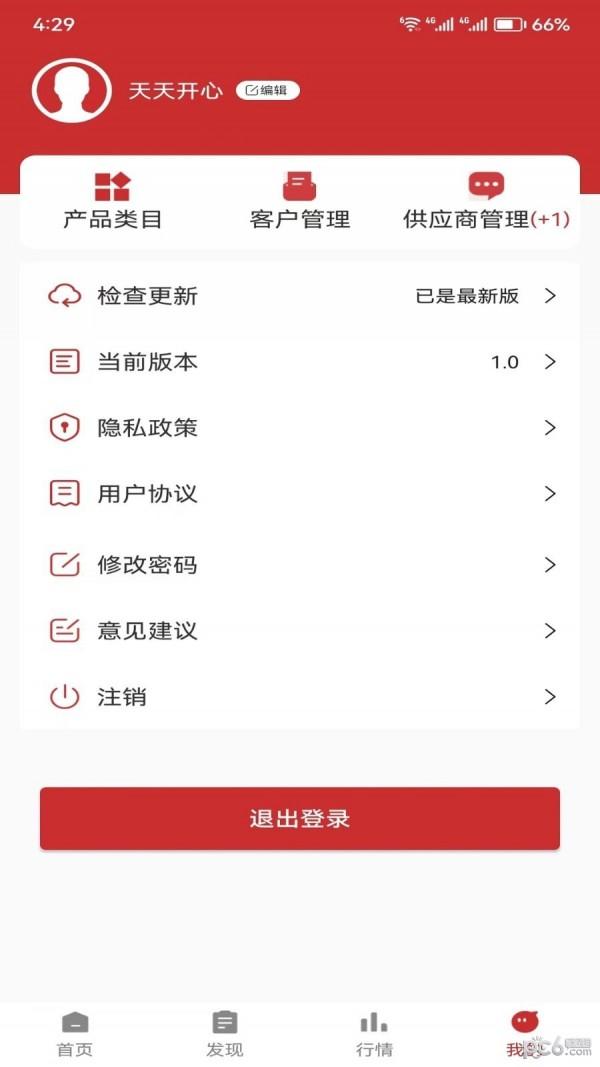Switch to the 发现 tab
Image resolution: width=600 pixels, height=1067 pixels.
(225, 1034)
